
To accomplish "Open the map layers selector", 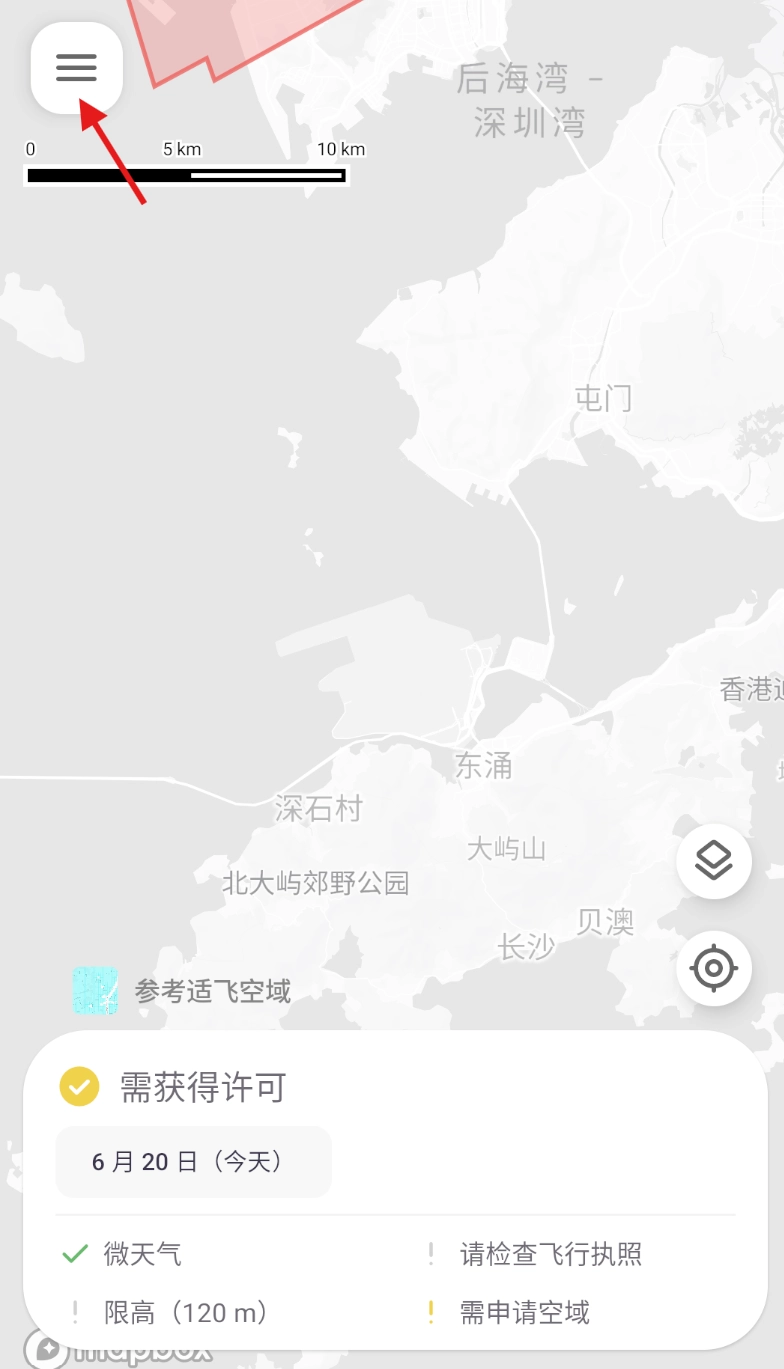I will 713,861.
